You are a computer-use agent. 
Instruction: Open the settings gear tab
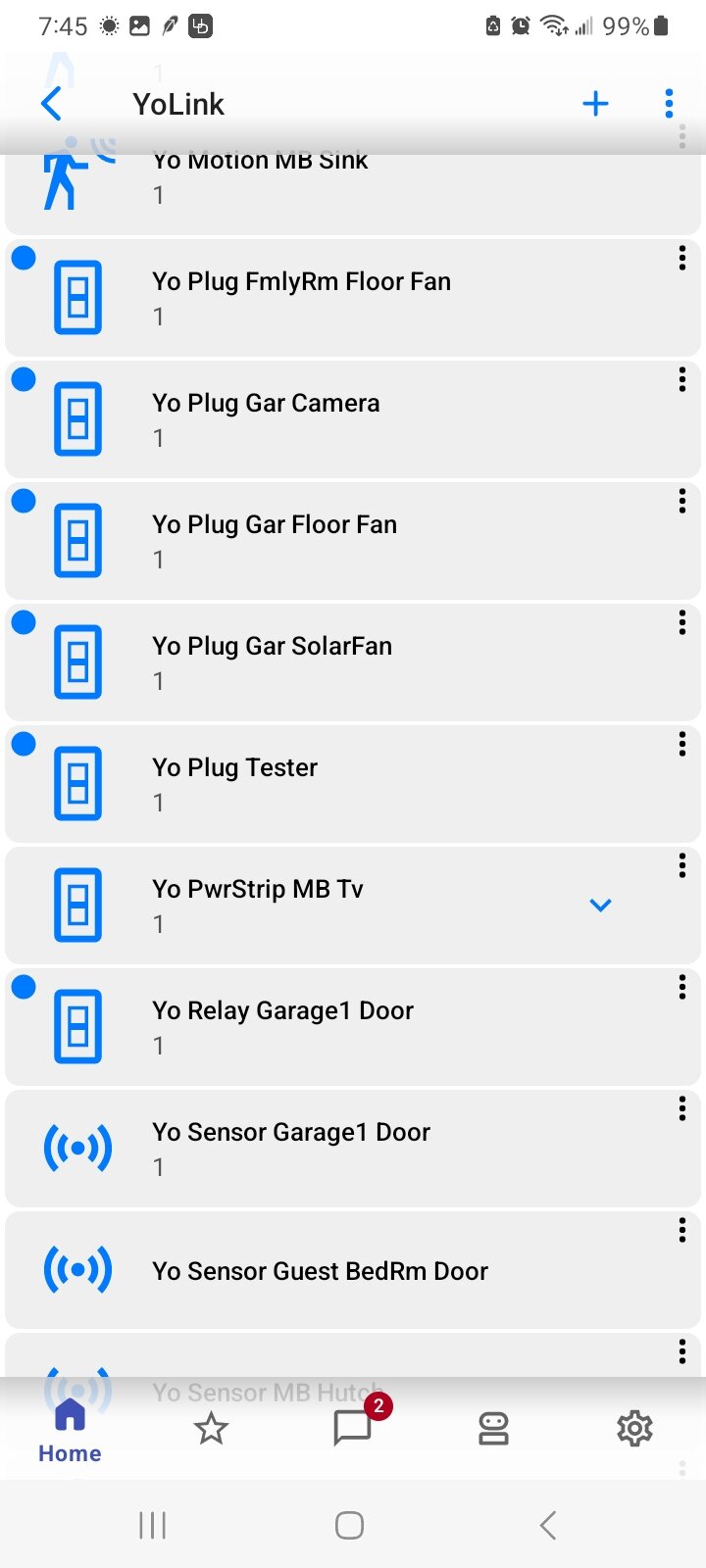[634, 1429]
